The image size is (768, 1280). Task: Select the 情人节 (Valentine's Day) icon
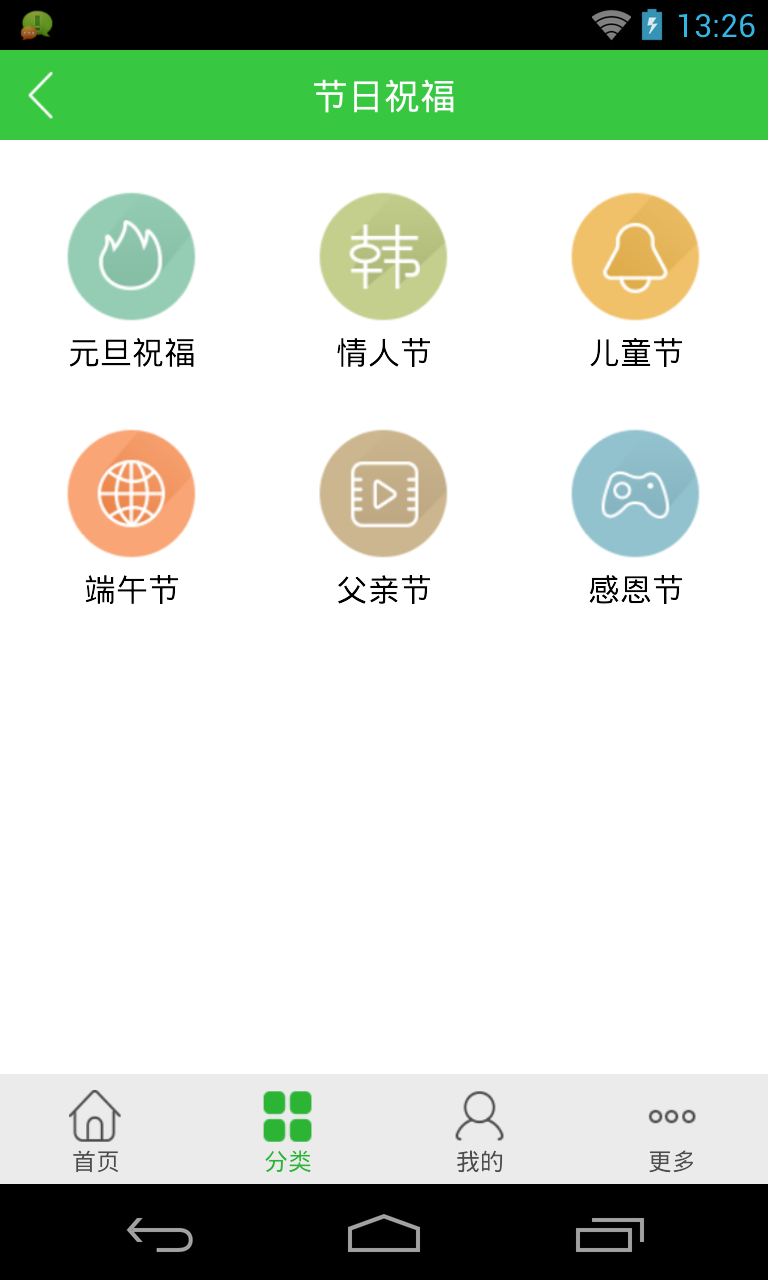(x=383, y=256)
